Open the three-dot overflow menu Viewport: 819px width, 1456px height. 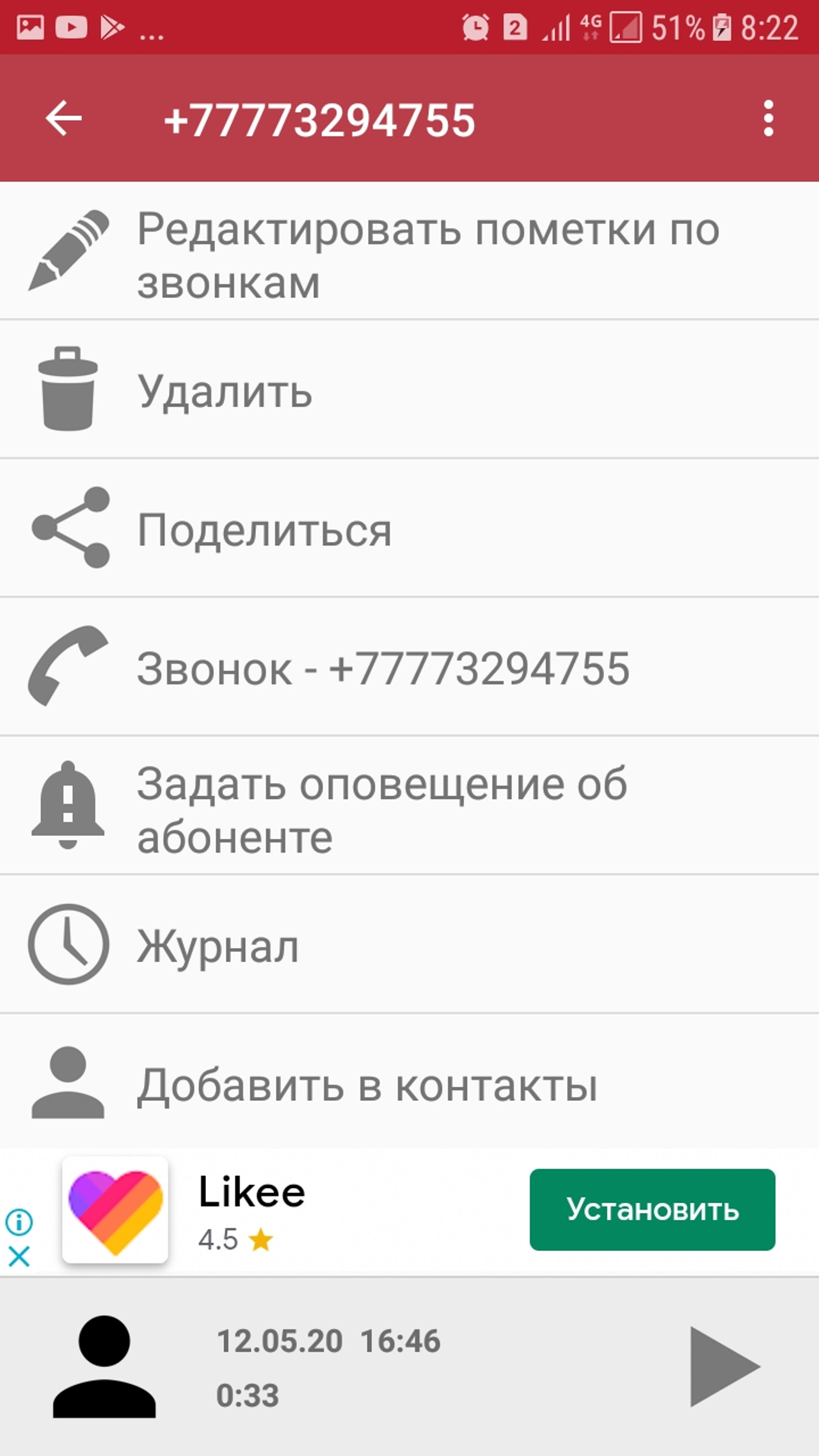coord(768,118)
